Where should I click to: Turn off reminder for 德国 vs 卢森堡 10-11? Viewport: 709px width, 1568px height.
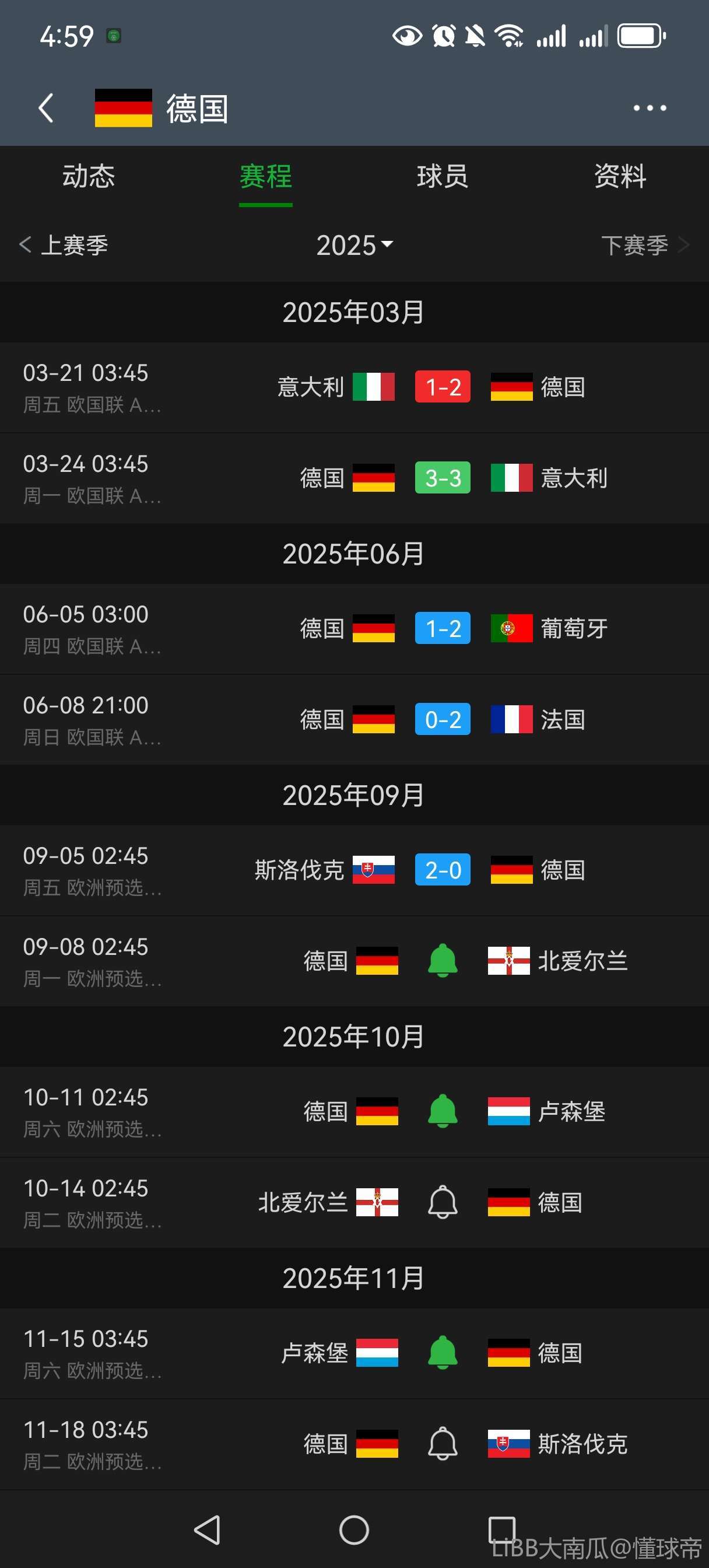[443, 1111]
